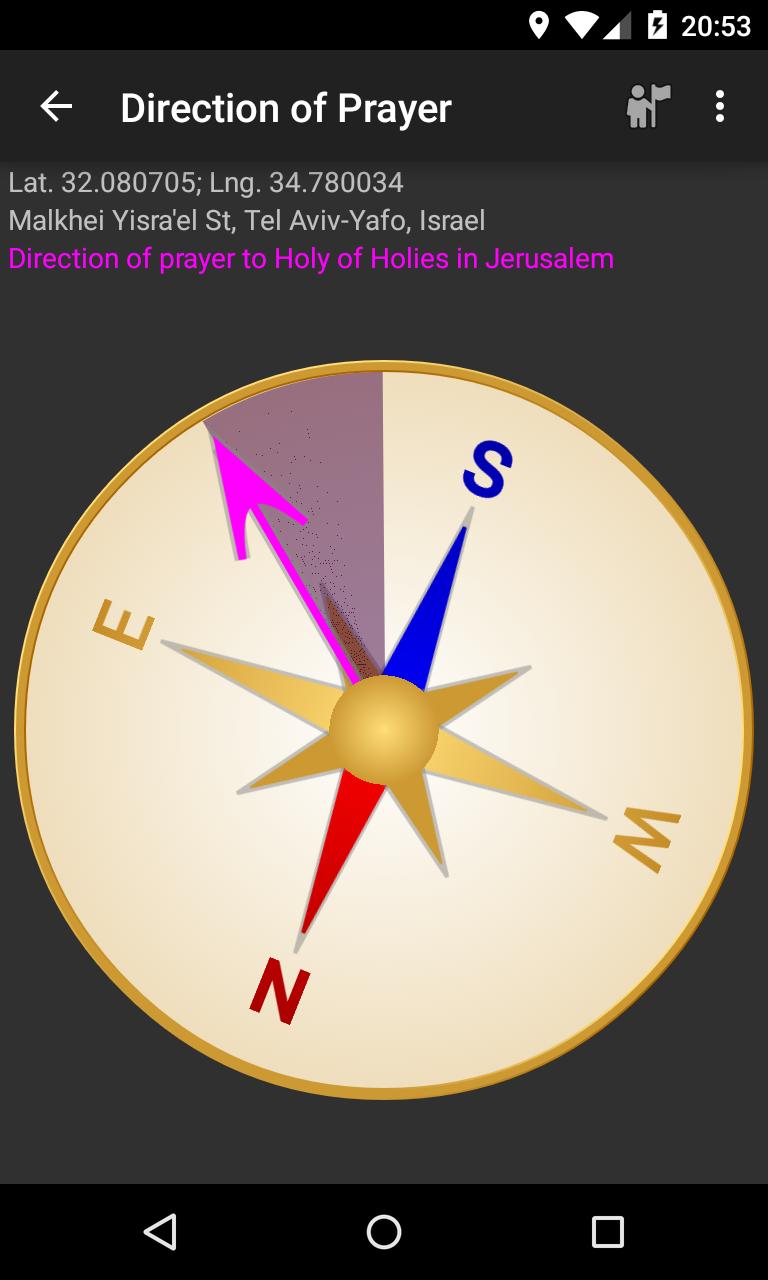Open the person-with-flag location icon
768x1280 pixels.
[648, 106]
